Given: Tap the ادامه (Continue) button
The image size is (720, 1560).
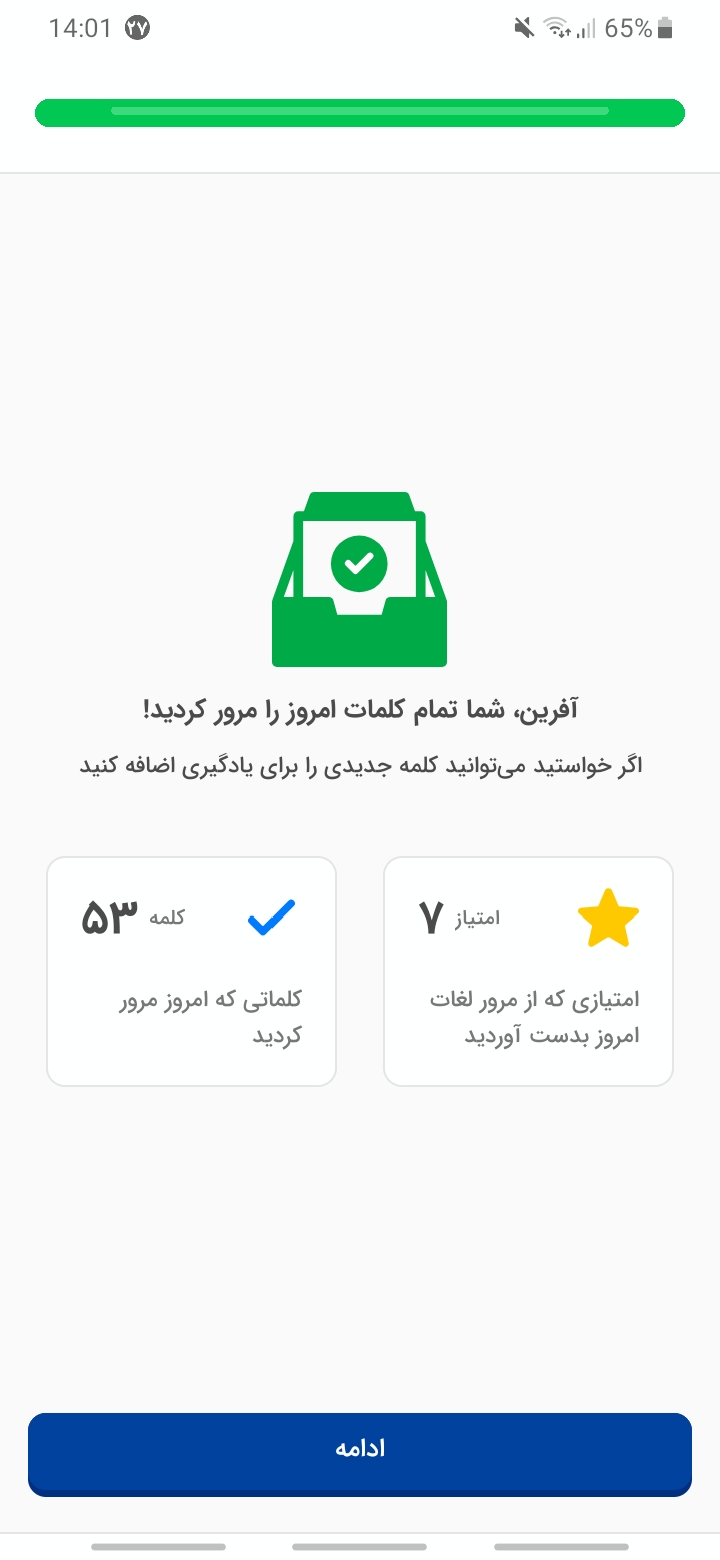Looking at the screenshot, I should (360, 1454).
